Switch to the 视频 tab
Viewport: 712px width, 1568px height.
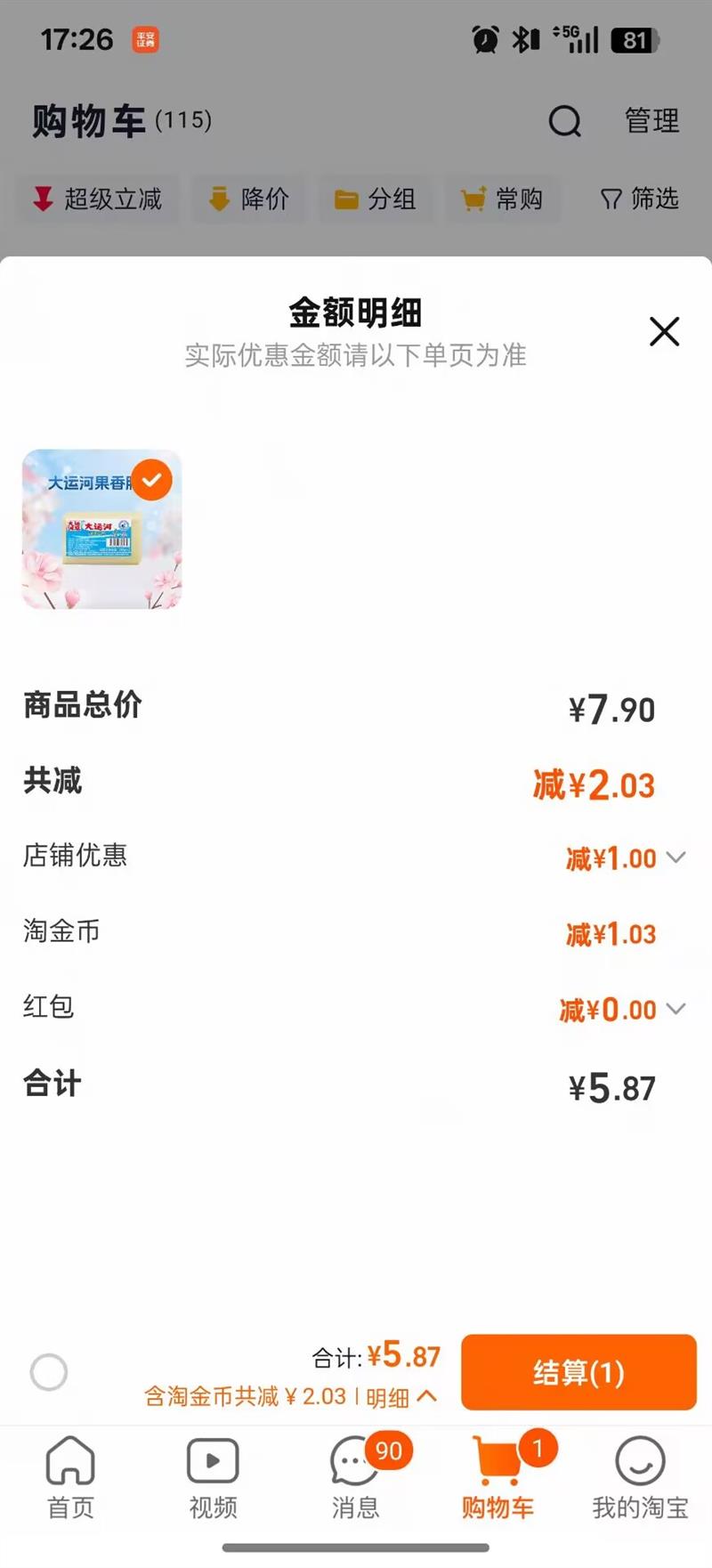pyautogui.click(x=213, y=1477)
